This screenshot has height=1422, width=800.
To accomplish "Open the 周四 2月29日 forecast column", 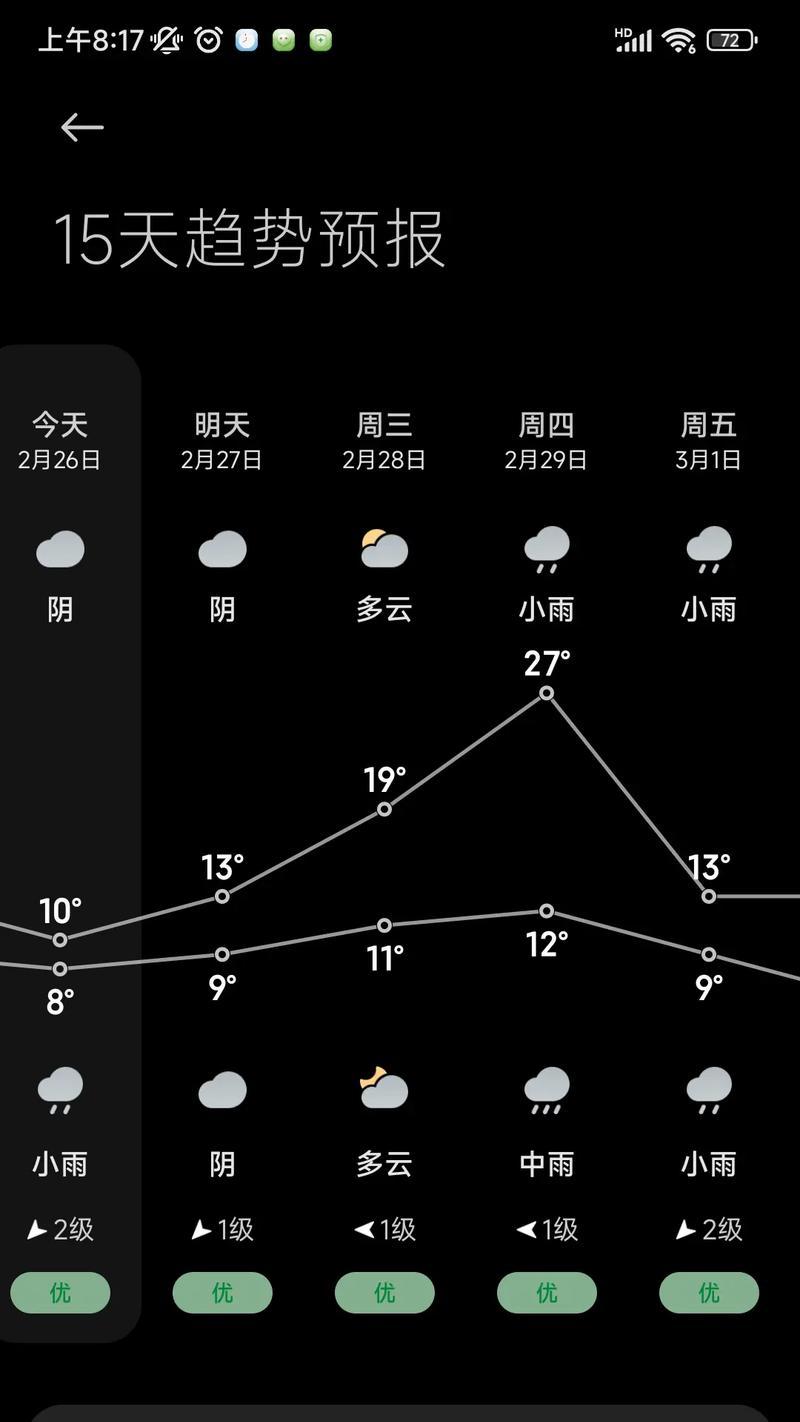I will (x=546, y=843).
